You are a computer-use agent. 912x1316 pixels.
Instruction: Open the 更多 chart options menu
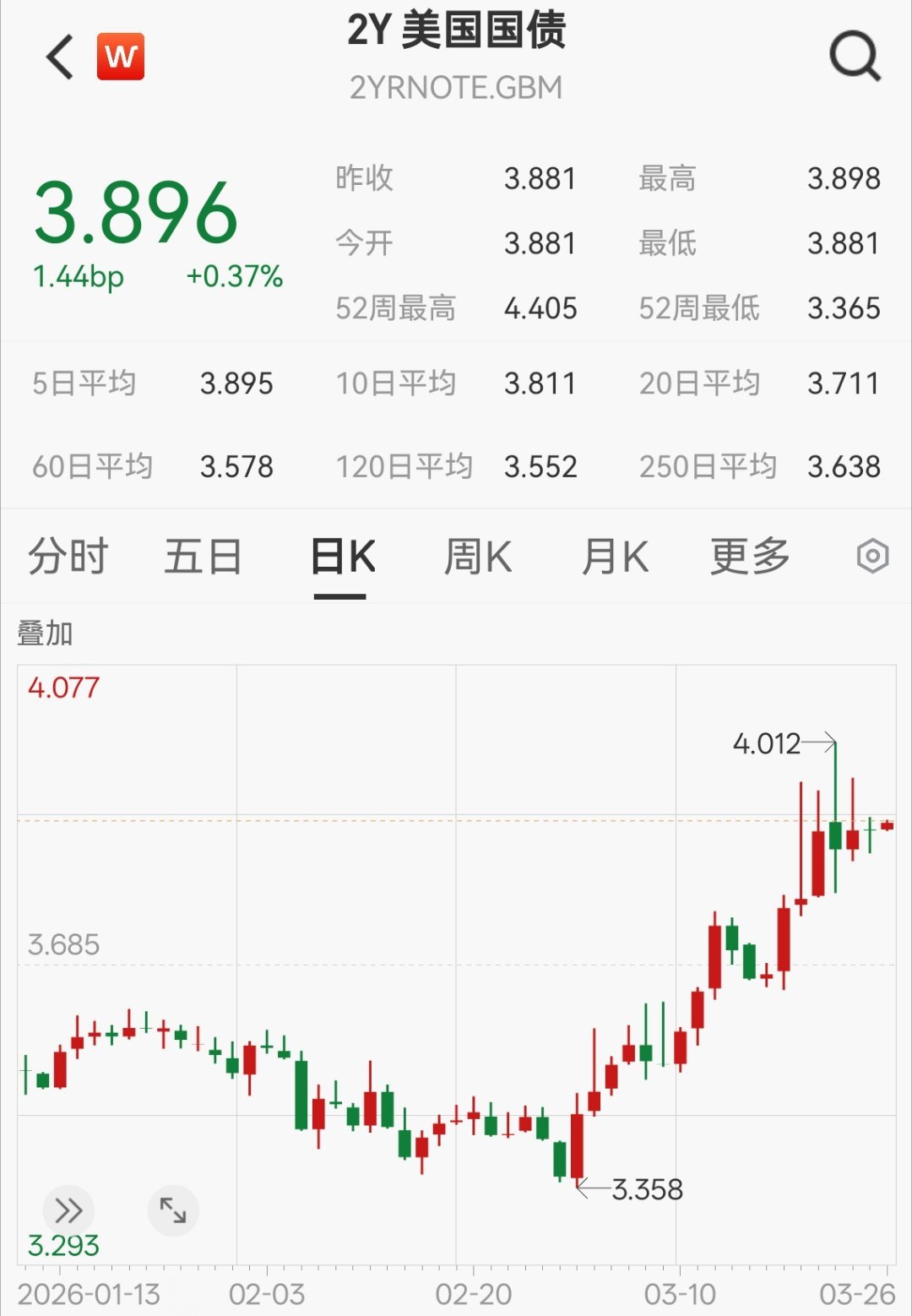748,556
